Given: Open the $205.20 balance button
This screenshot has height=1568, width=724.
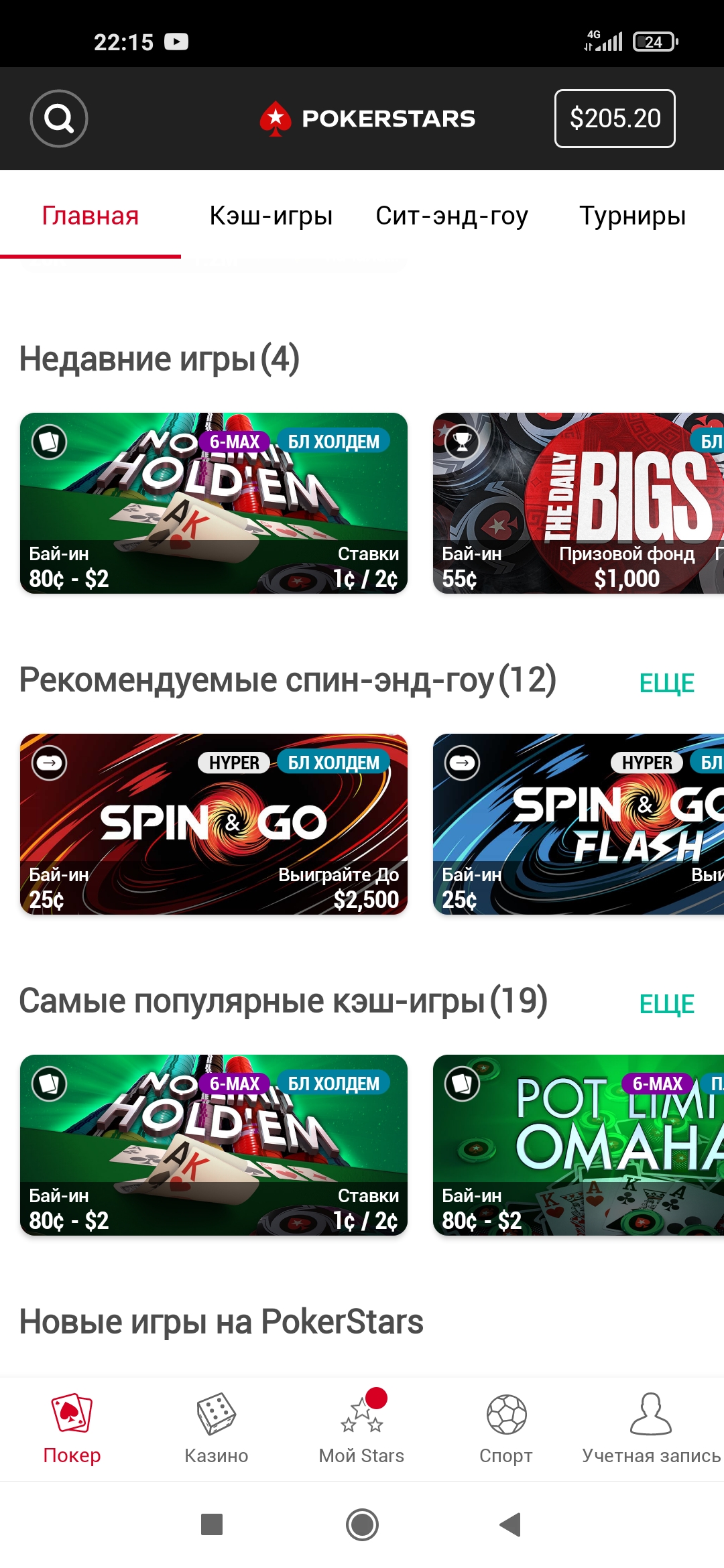Looking at the screenshot, I should point(615,119).
